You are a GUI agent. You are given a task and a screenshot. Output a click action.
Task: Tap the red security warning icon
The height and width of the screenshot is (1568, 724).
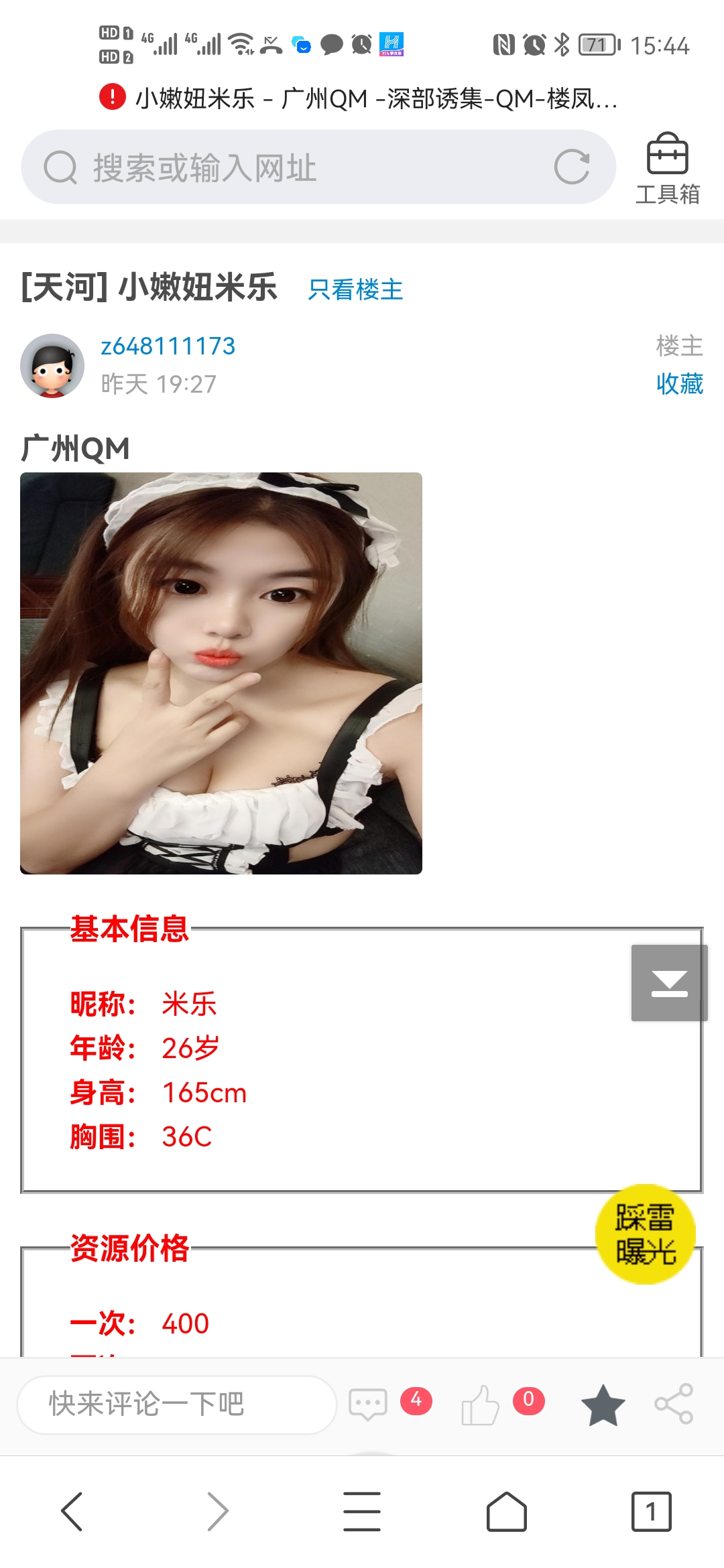coord(113,96)
